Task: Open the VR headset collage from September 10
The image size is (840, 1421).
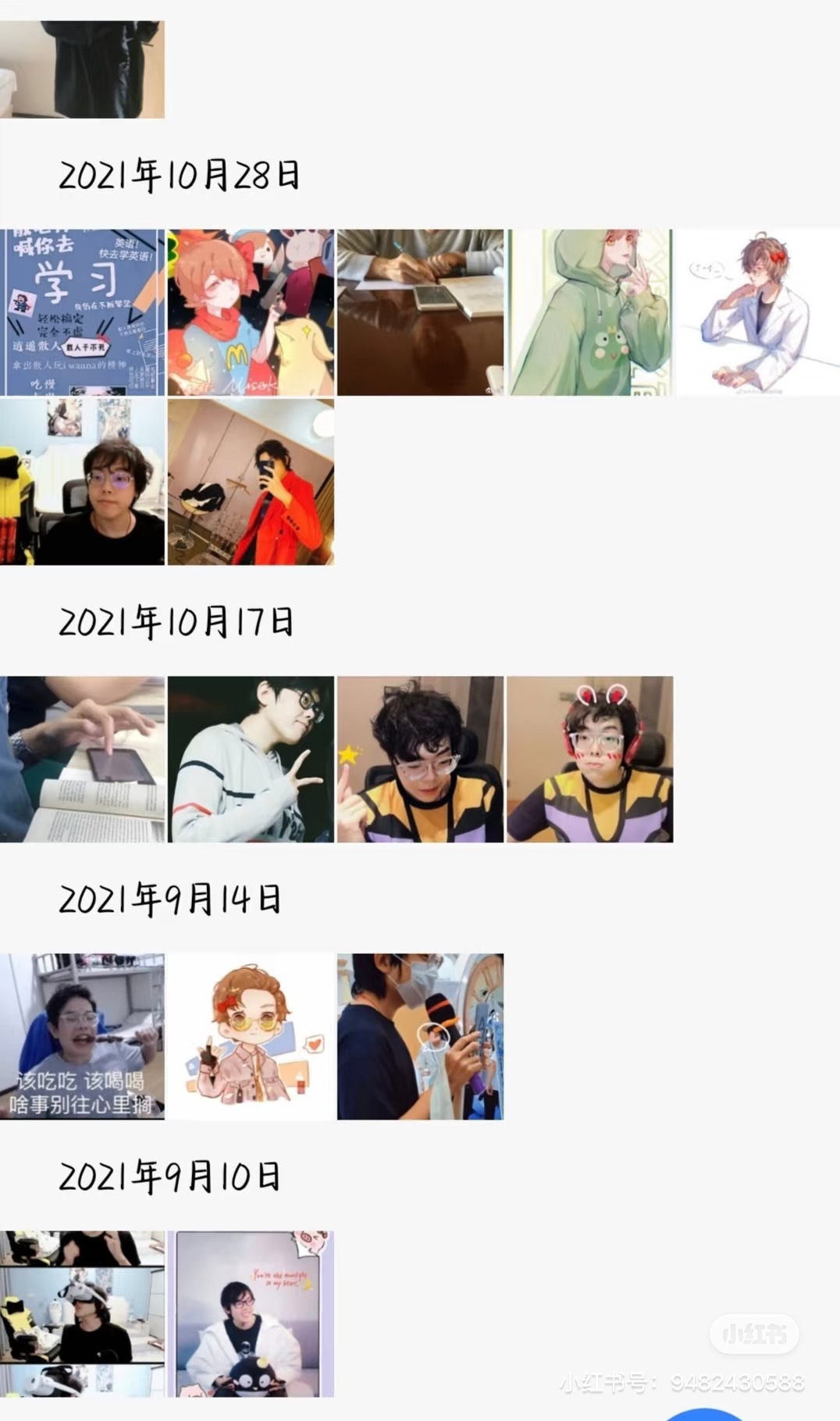Action: click(82, 1313)
